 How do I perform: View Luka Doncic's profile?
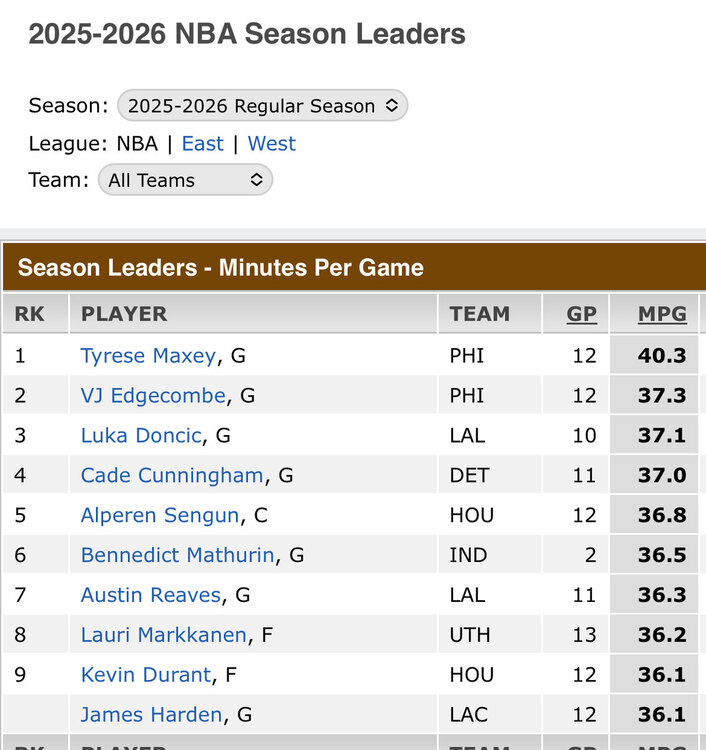pos(141,435)
